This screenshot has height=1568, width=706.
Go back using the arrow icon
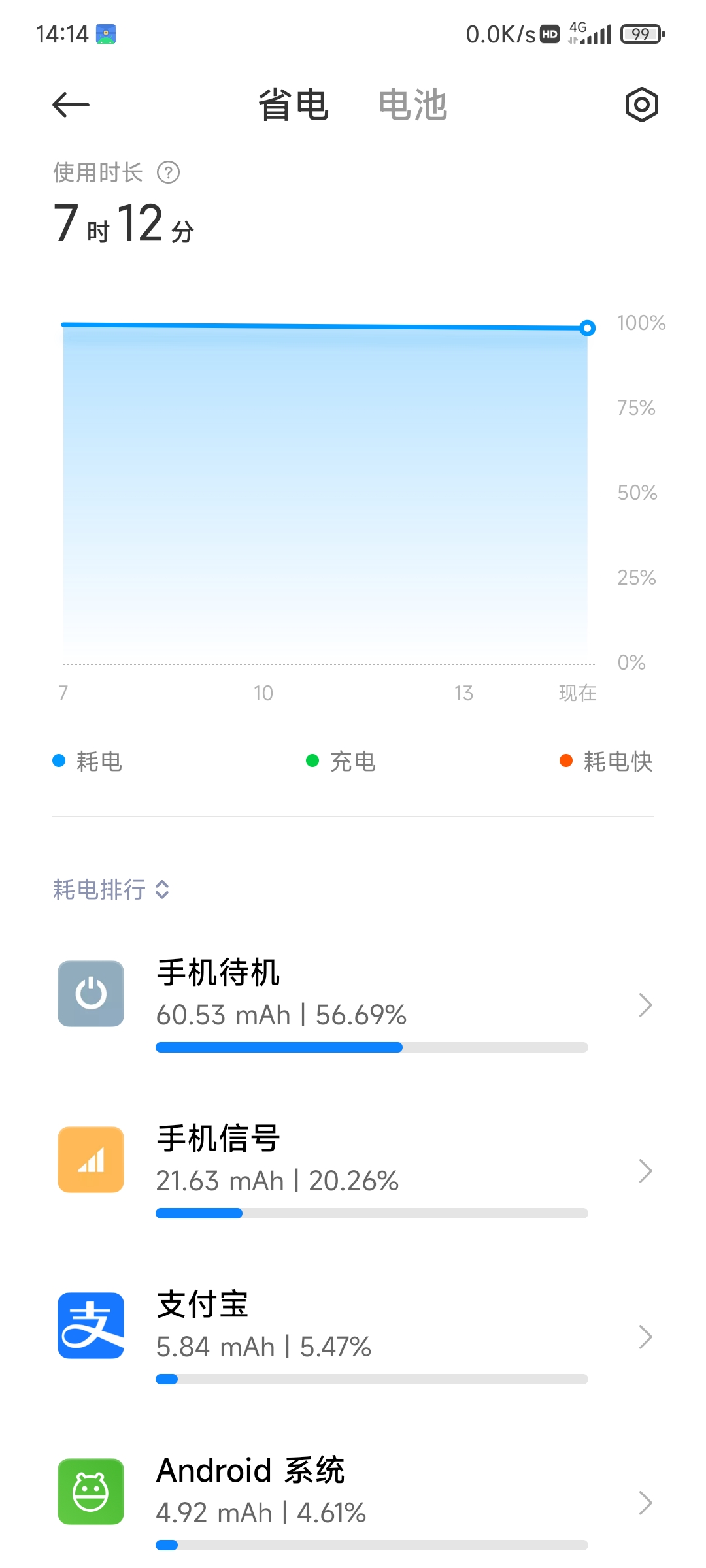click(71, 105)
